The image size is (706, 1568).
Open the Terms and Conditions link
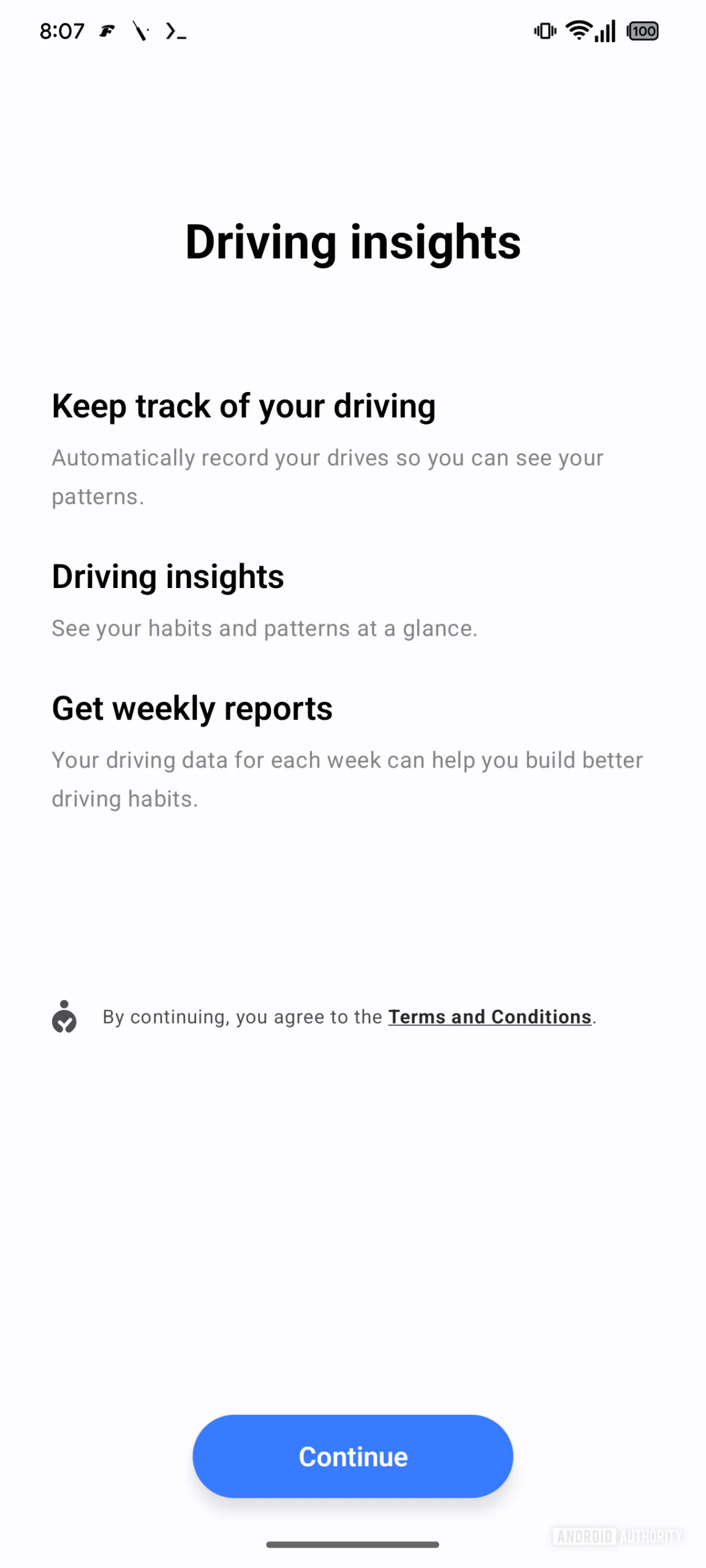coord(490,1017)
